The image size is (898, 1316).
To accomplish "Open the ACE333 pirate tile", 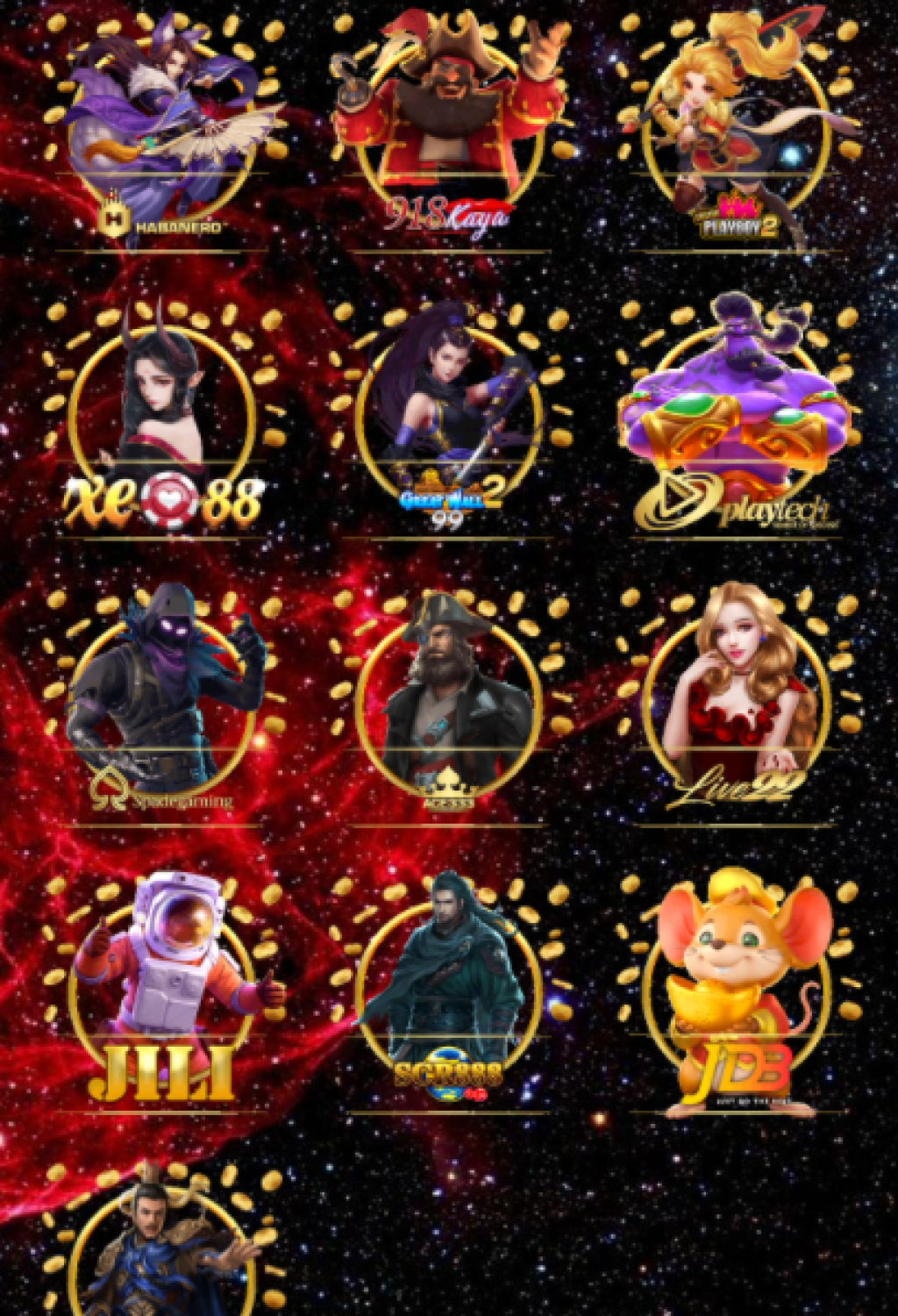I will (x=449, y=702).
